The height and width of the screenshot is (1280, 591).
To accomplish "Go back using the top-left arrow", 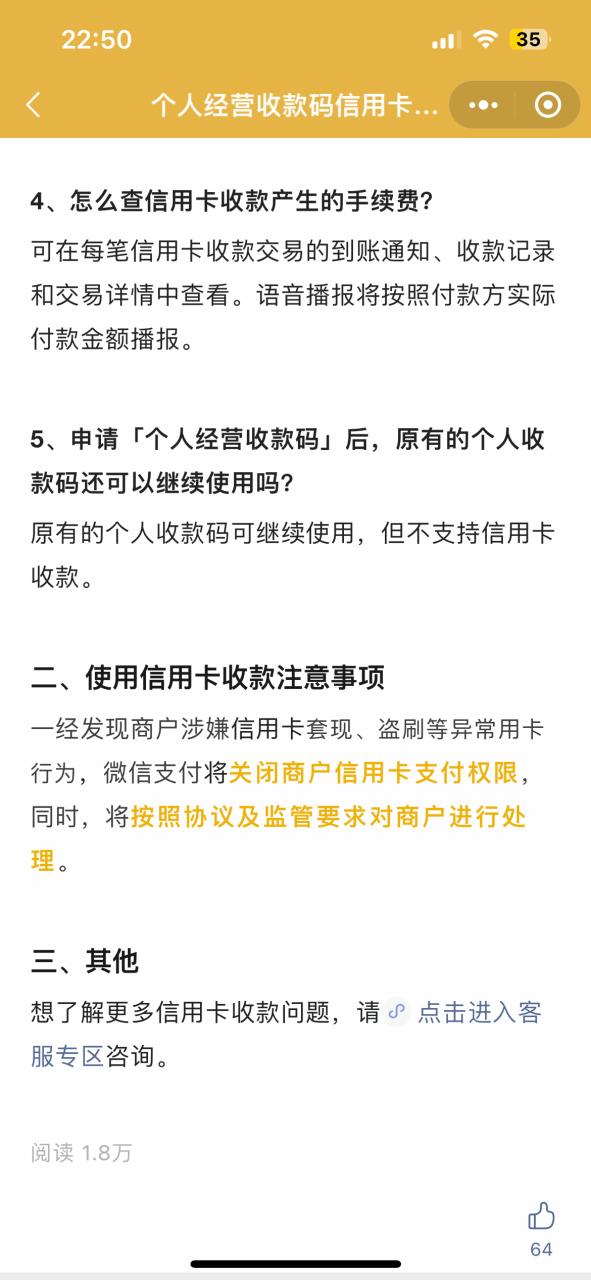I will tap(34, 105).
